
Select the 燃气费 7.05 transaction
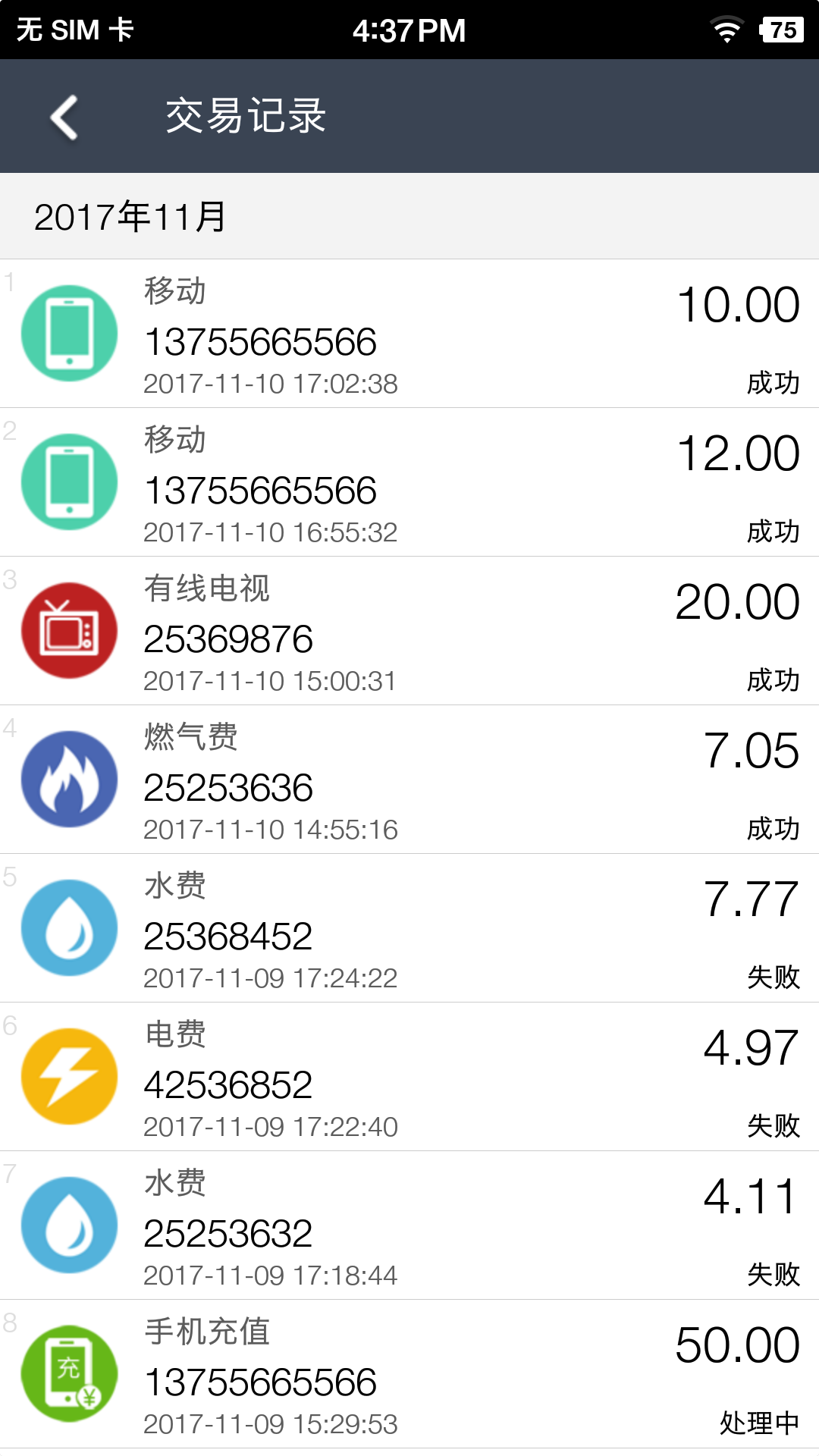click(409, 780)
